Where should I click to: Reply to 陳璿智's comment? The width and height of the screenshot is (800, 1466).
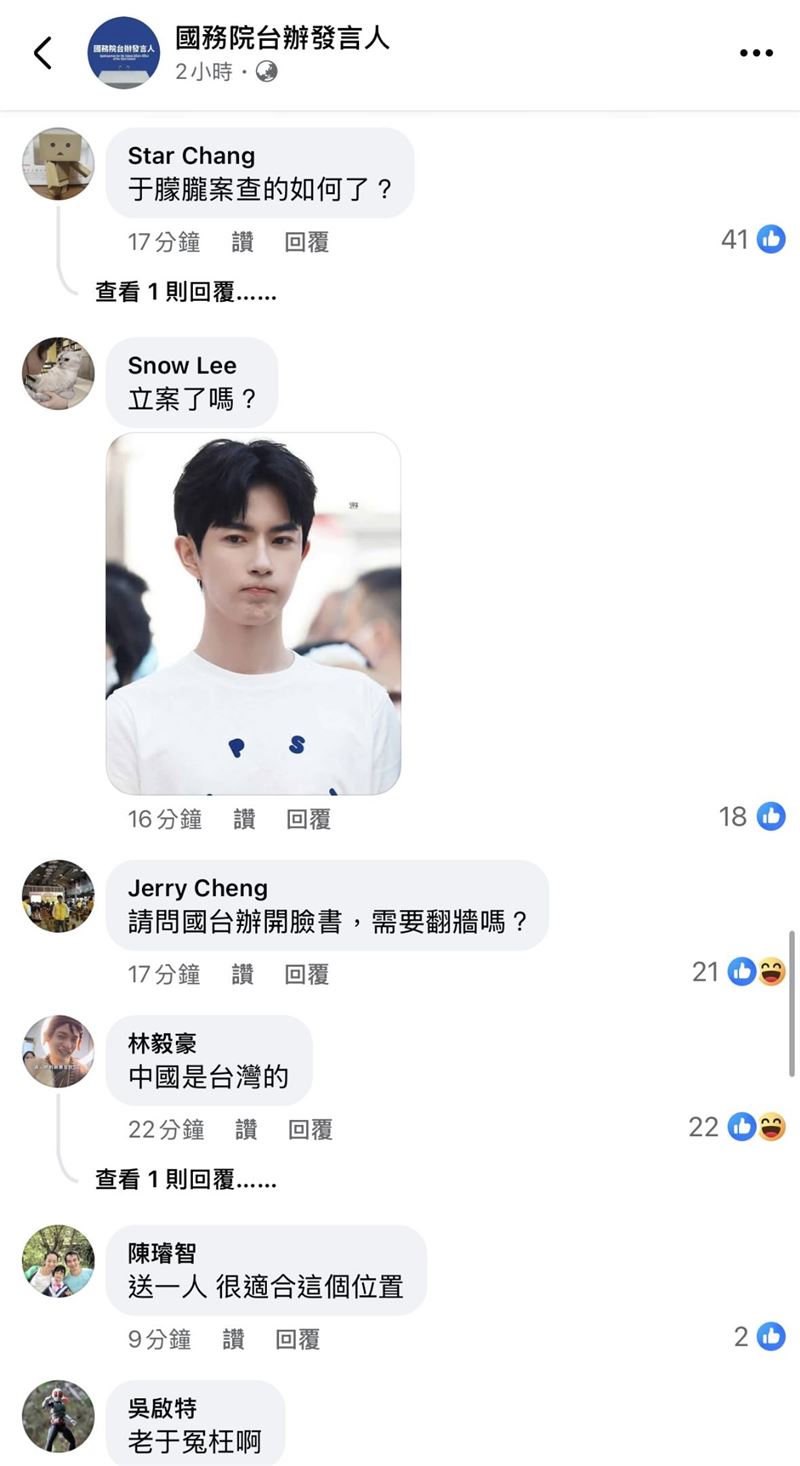(297, 1339)
